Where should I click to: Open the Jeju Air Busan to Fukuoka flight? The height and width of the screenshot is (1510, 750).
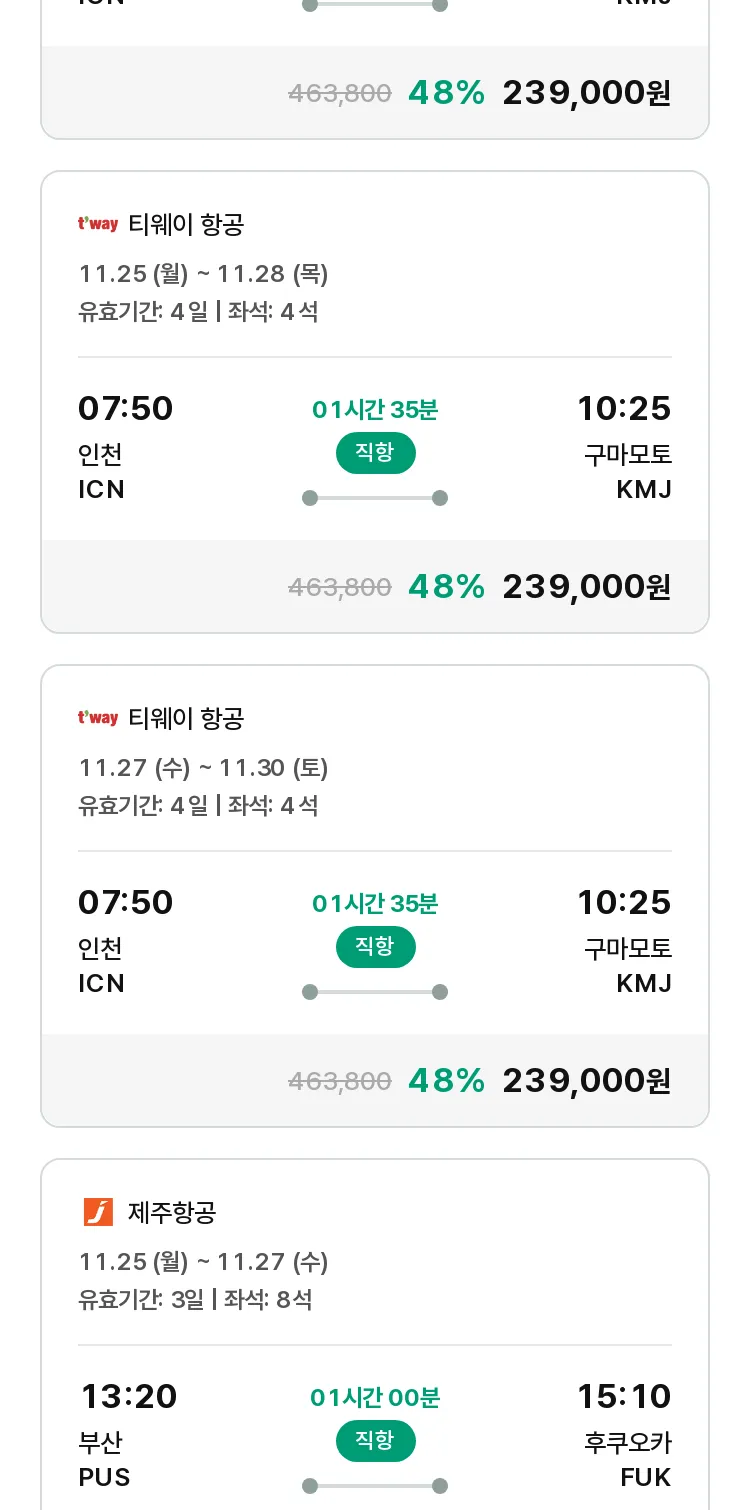pyautogui.click(x=375, y=1334)
